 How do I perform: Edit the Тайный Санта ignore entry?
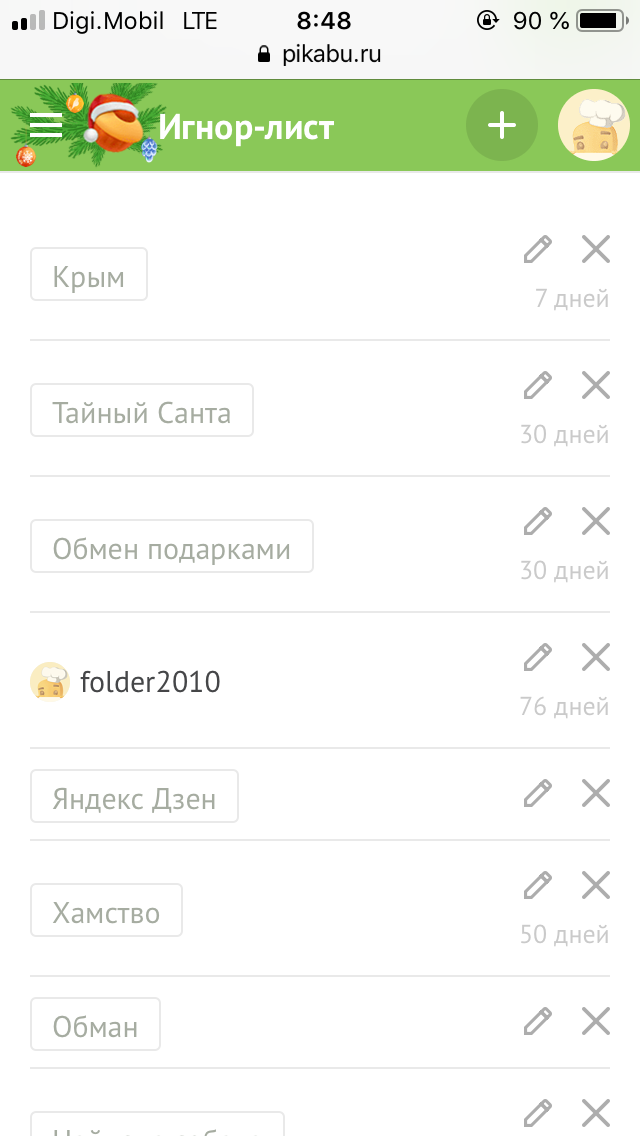coord(538,385)
